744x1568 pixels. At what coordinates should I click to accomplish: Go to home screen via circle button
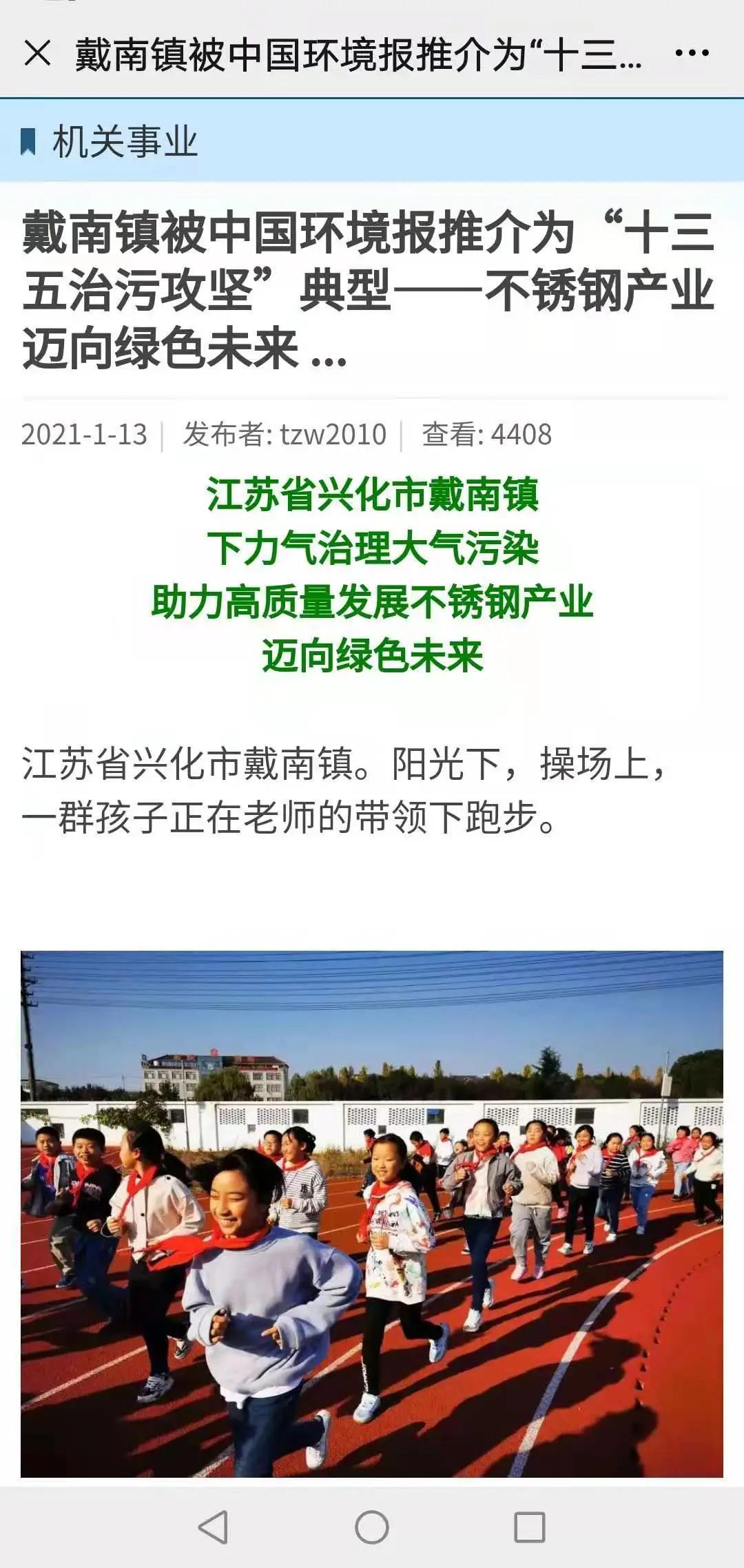pos(372,1527)
